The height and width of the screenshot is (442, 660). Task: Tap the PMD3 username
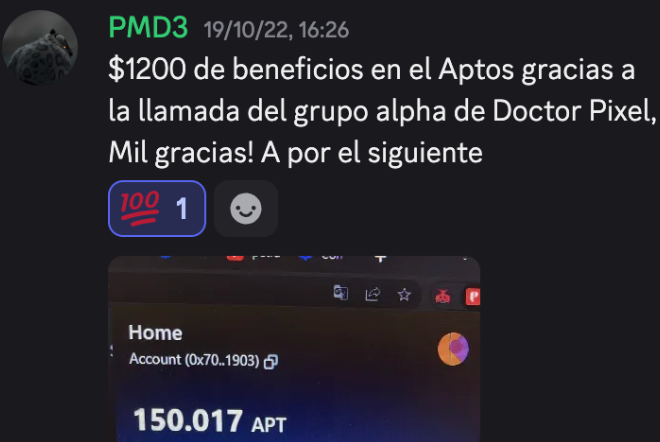click(x=148, y=29)
